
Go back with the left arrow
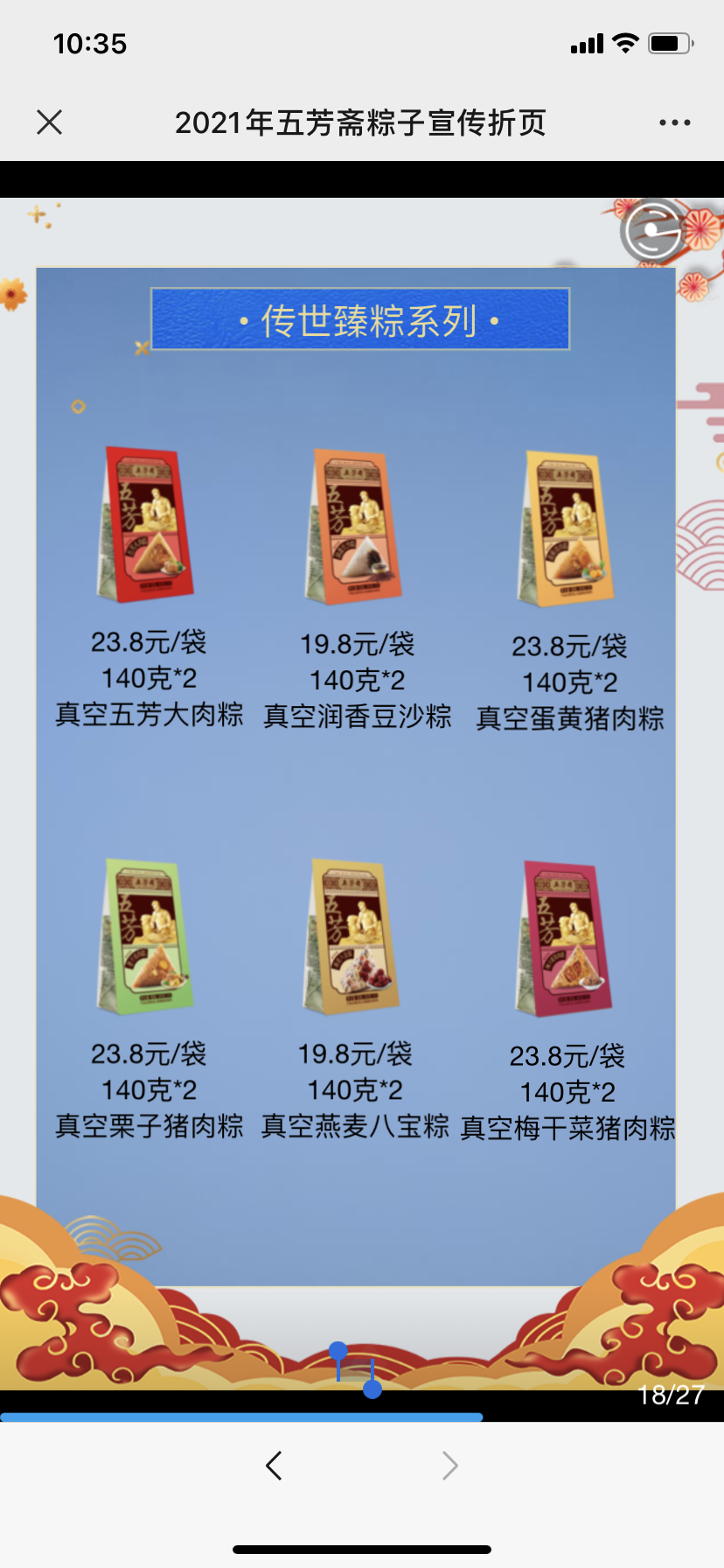coord(274,1465)
